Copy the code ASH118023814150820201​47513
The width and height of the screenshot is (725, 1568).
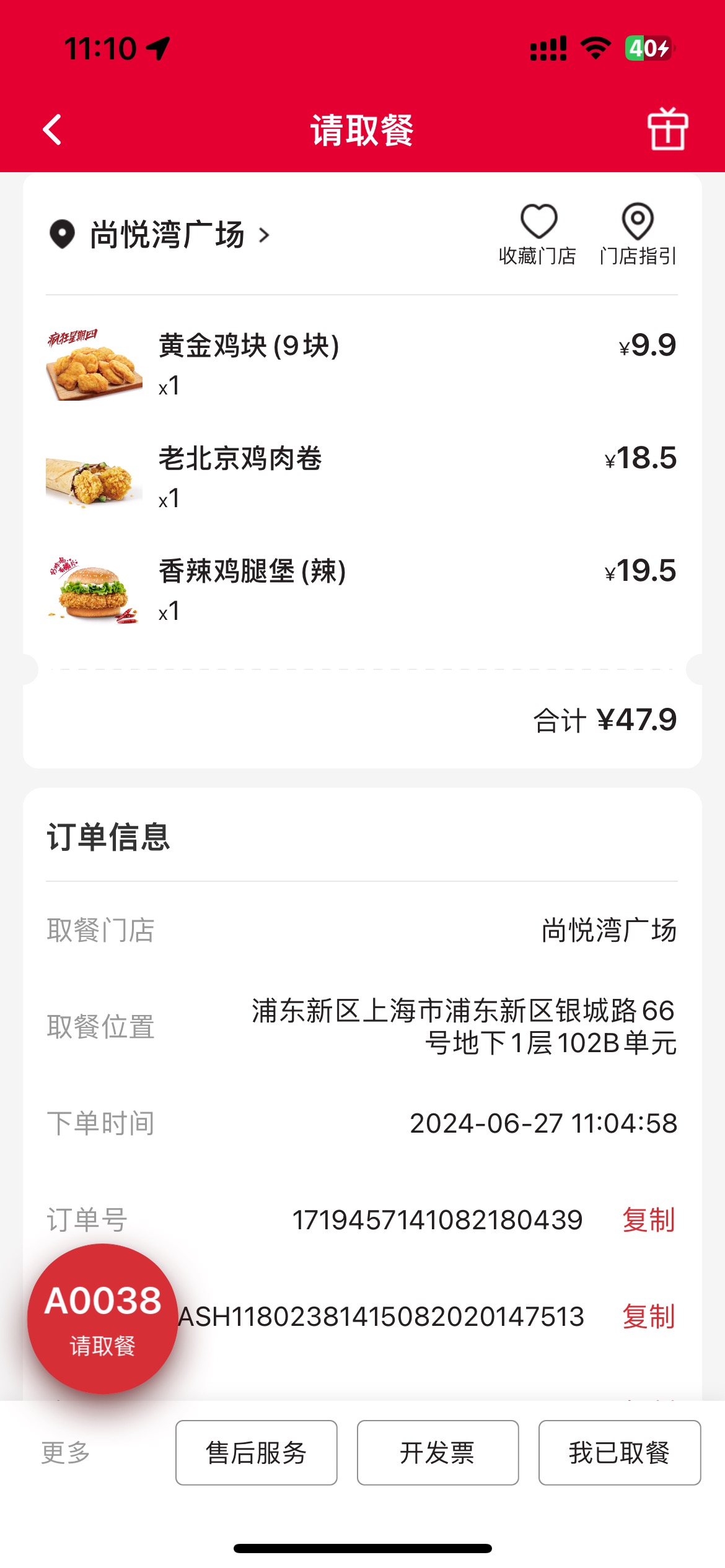click(x=649, y=1317)
